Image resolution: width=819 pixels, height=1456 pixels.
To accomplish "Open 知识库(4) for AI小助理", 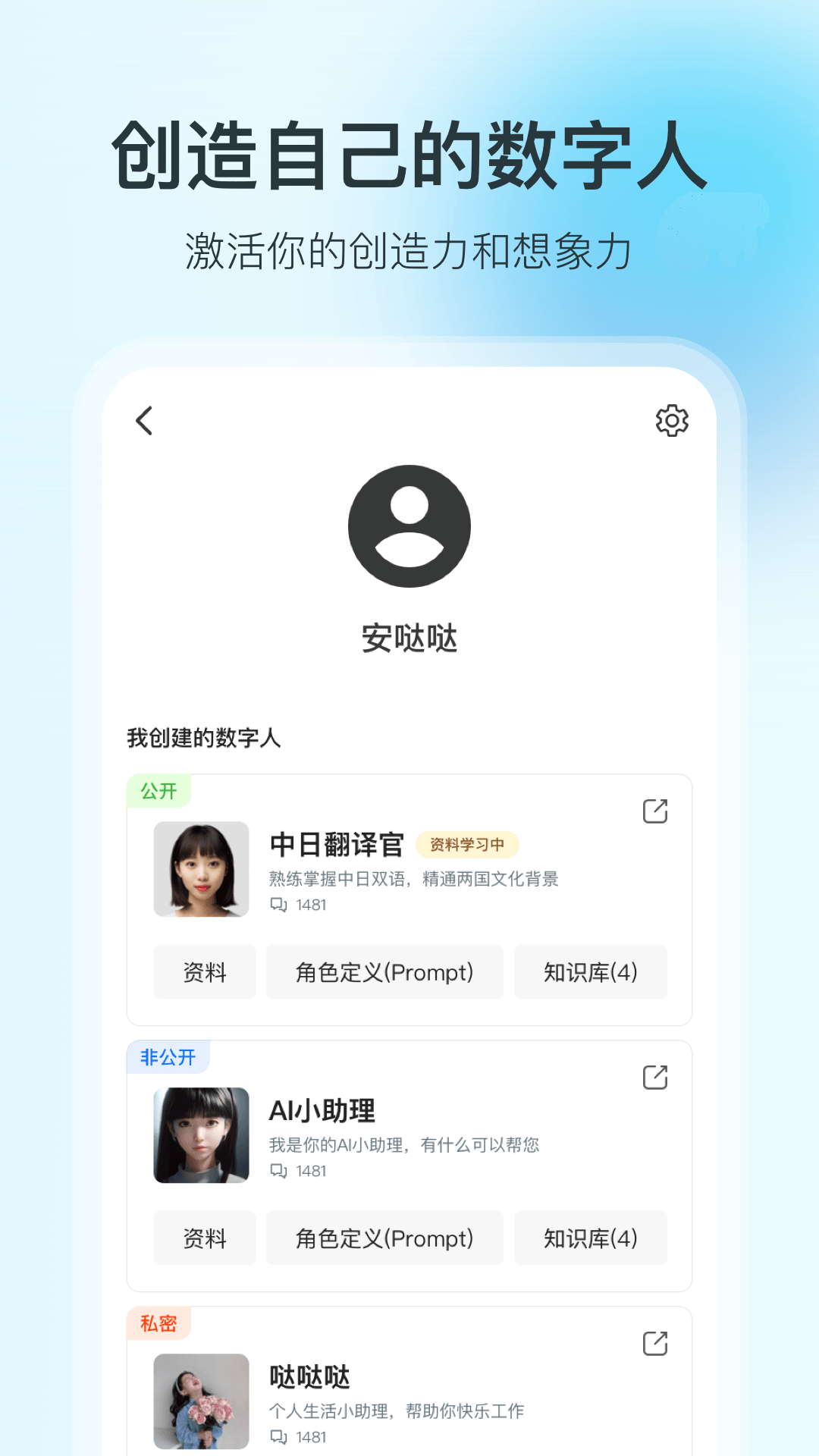I will pyautogui.click(x=590, y=1238).
